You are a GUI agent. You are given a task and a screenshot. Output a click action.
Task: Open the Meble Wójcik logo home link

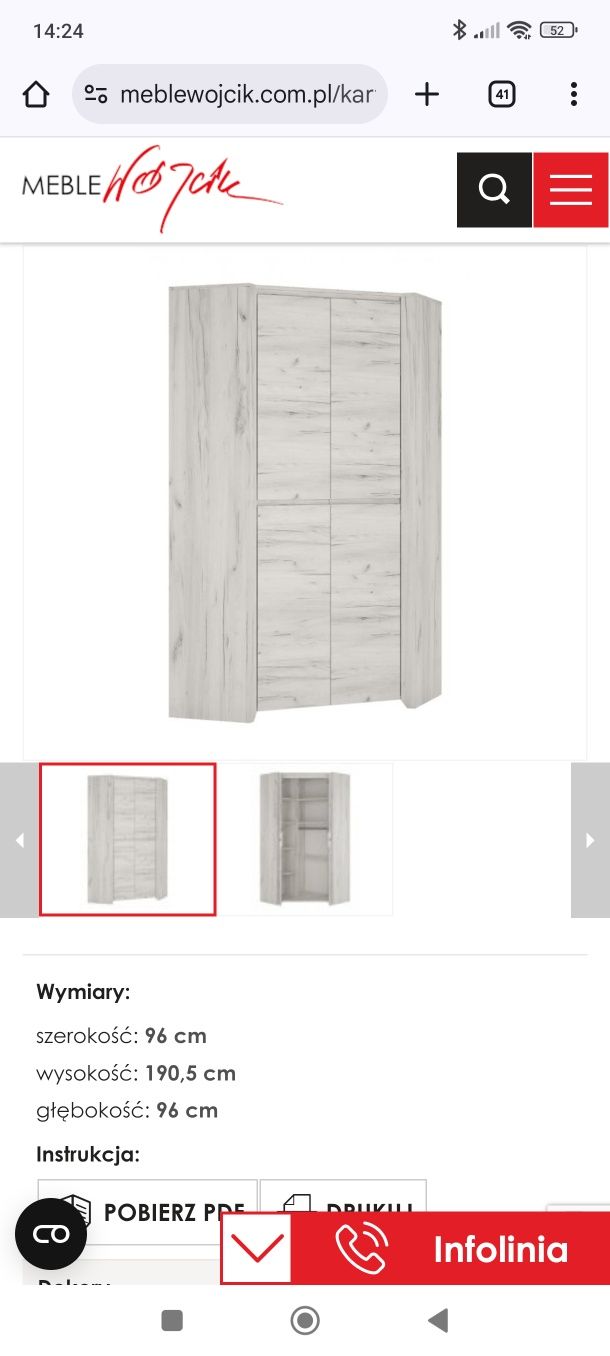(150, 188)
